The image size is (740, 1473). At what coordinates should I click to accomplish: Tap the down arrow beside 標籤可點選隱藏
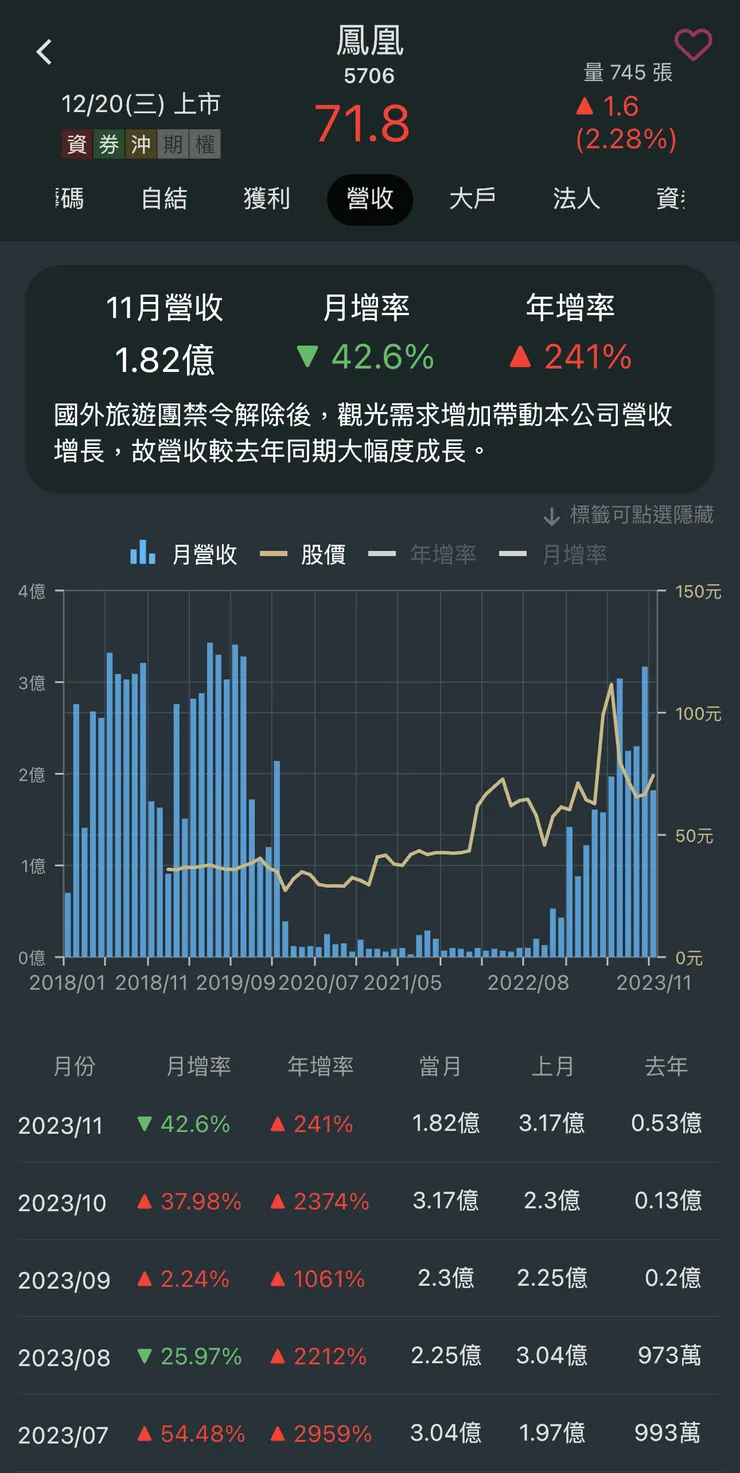pyautogui.click(x=551, y=515)
